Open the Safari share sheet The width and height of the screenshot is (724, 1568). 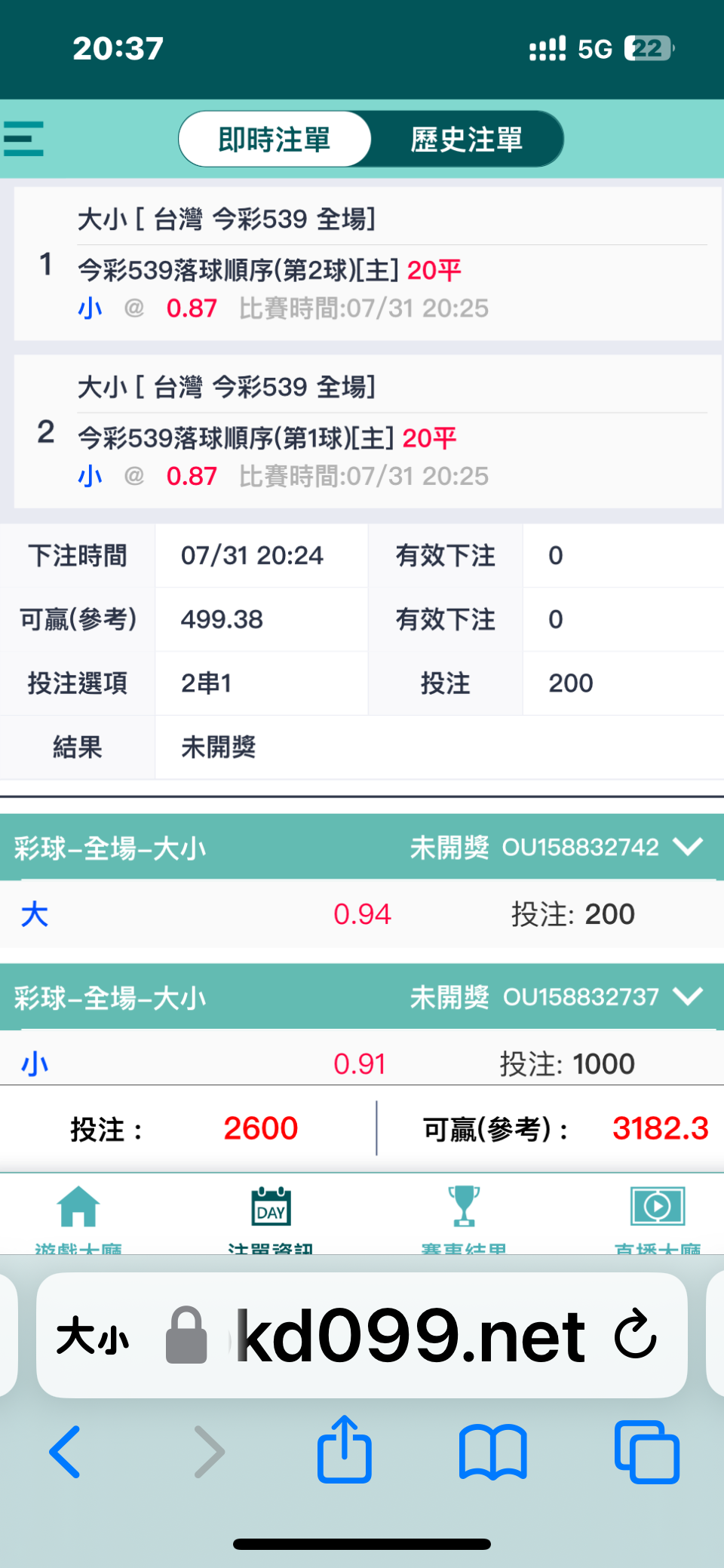tap(345, 1449)
